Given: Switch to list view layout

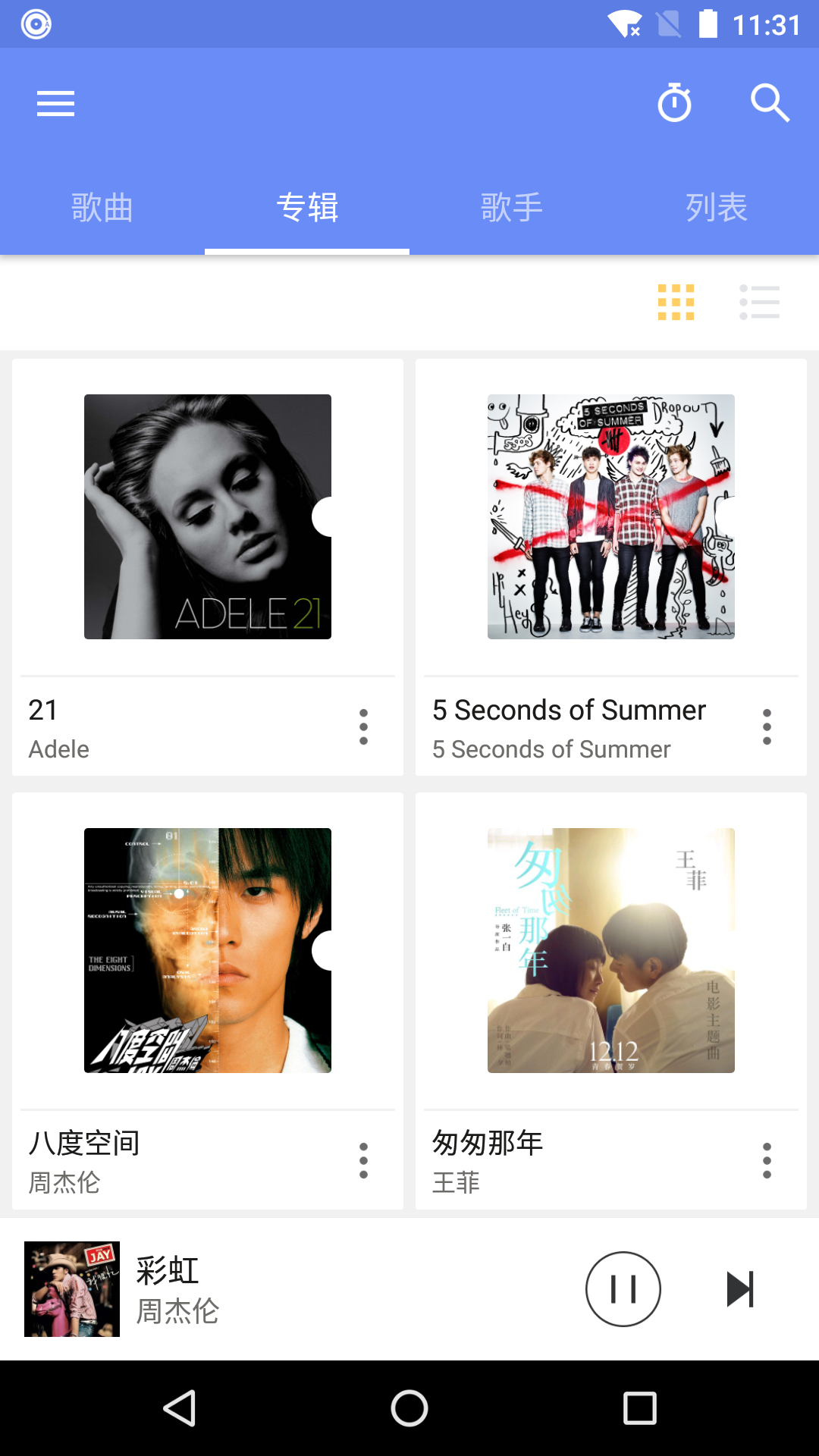Looking at the screenshot, I should (759, 303).
